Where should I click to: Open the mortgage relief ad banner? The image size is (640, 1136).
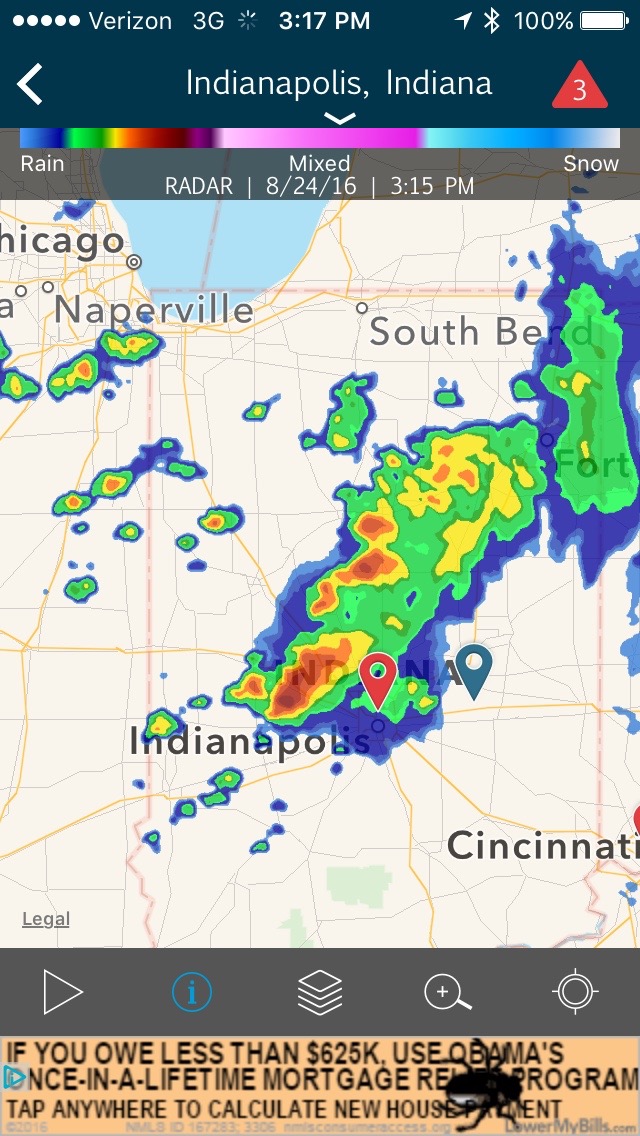tap(320, 1080)
